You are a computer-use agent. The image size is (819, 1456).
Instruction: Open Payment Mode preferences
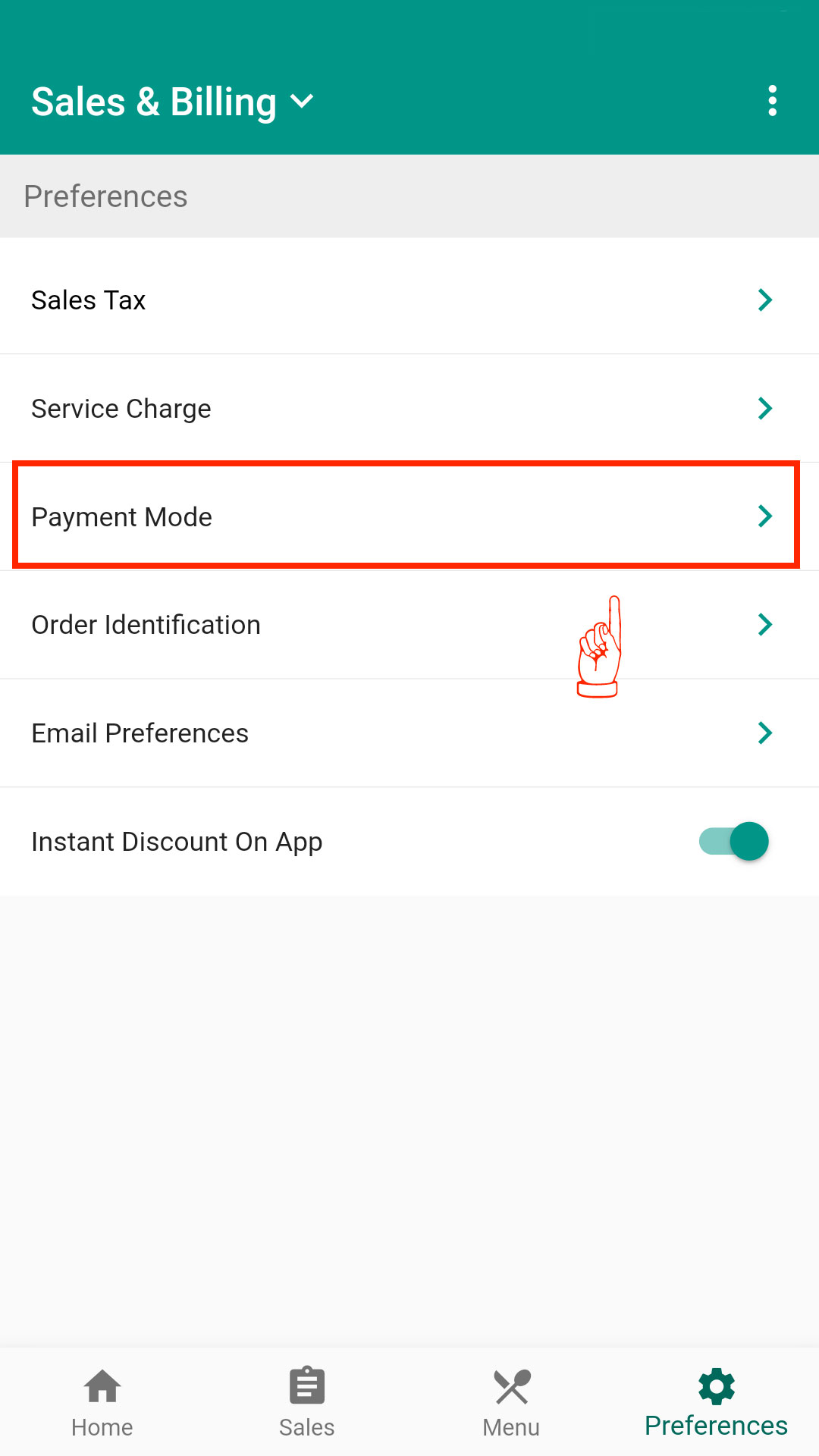(409, 516)
